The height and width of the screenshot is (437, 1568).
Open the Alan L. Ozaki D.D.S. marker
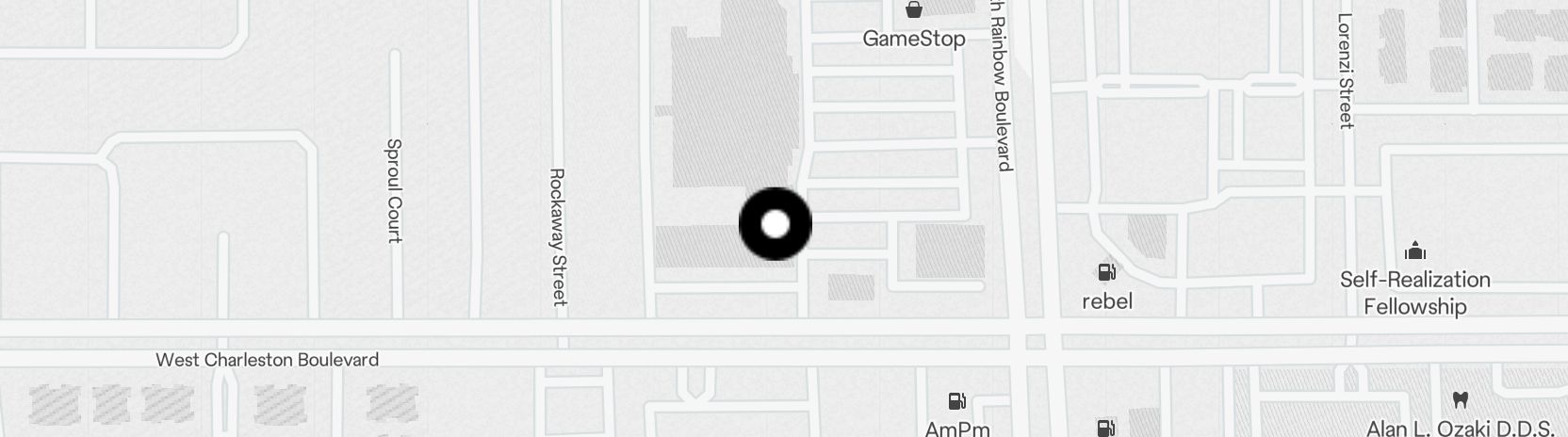[1460, 400]
